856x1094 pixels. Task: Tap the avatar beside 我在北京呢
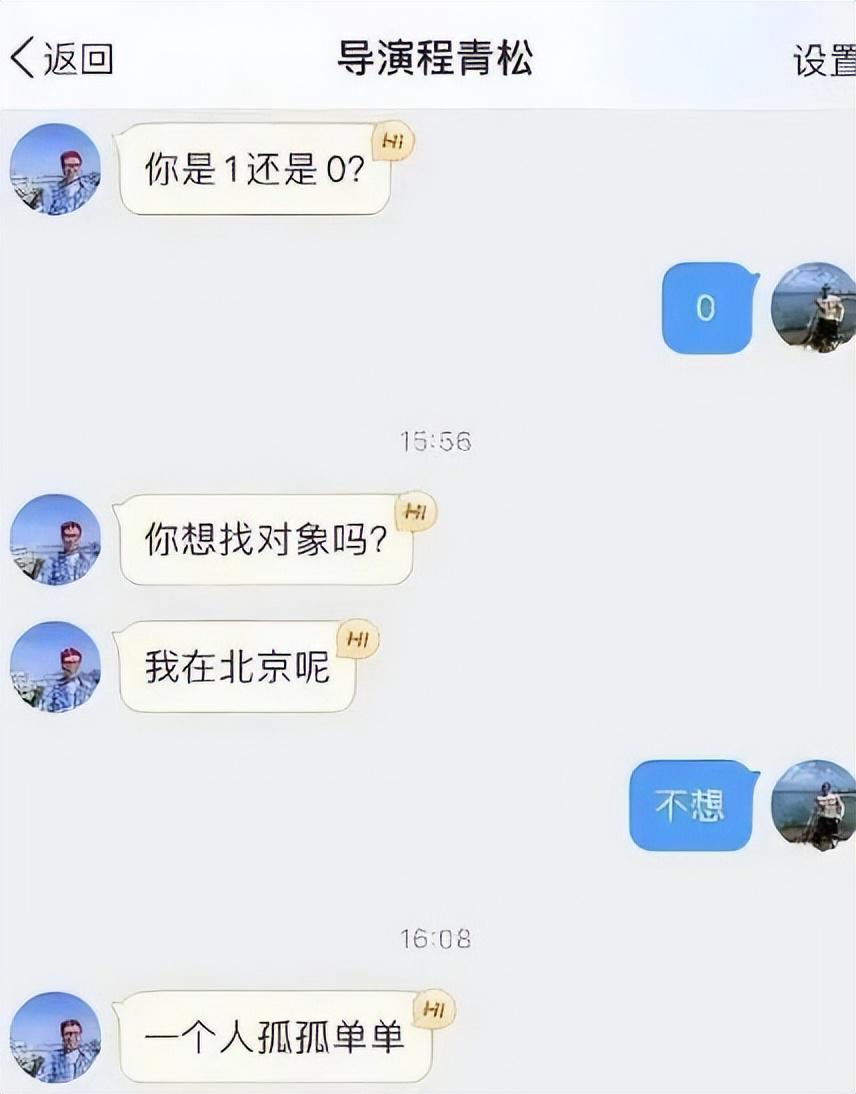55,667
